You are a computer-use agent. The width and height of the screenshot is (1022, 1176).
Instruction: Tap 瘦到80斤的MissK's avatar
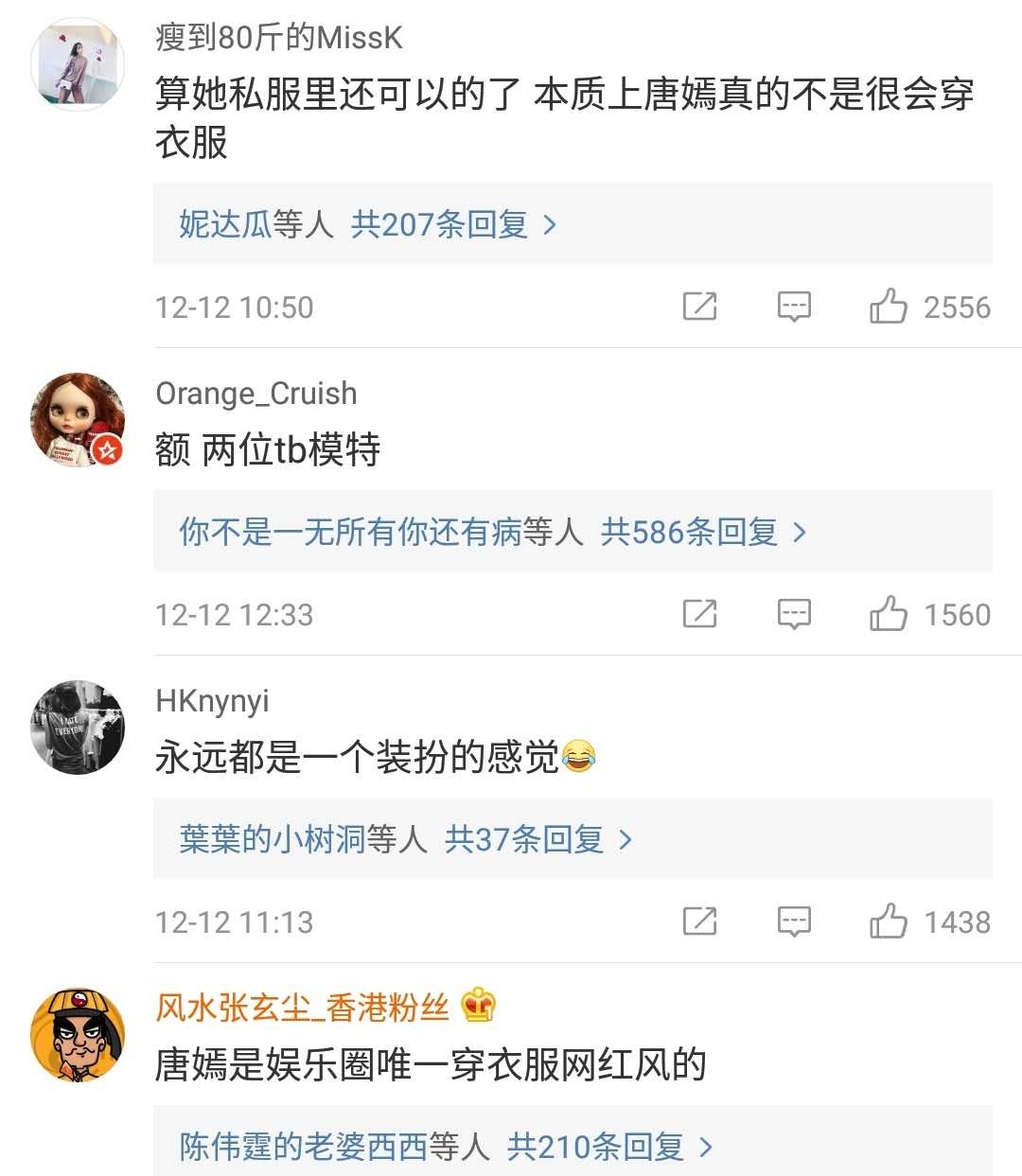(78, 64)
